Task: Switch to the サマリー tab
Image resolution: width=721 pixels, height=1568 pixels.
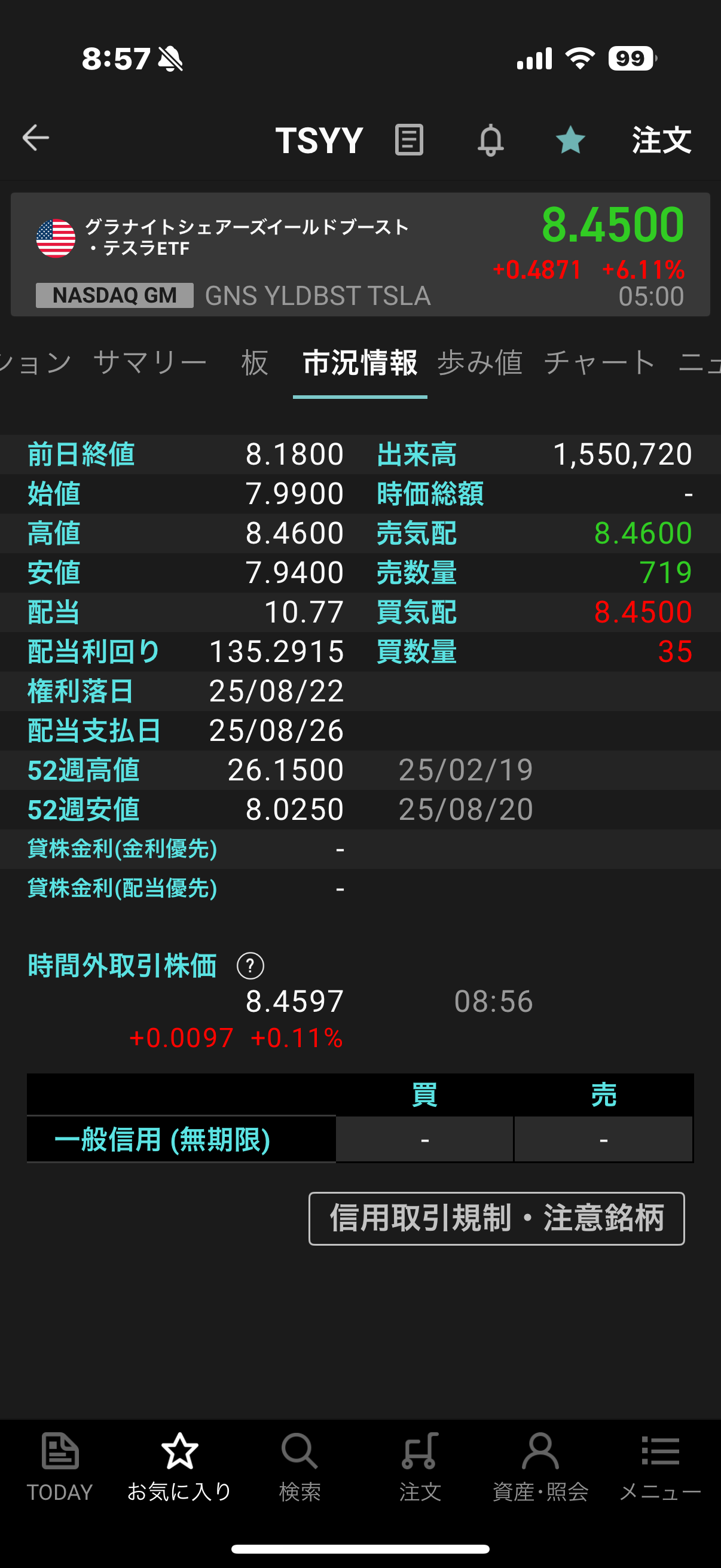Action: click(x=150, y=363)
